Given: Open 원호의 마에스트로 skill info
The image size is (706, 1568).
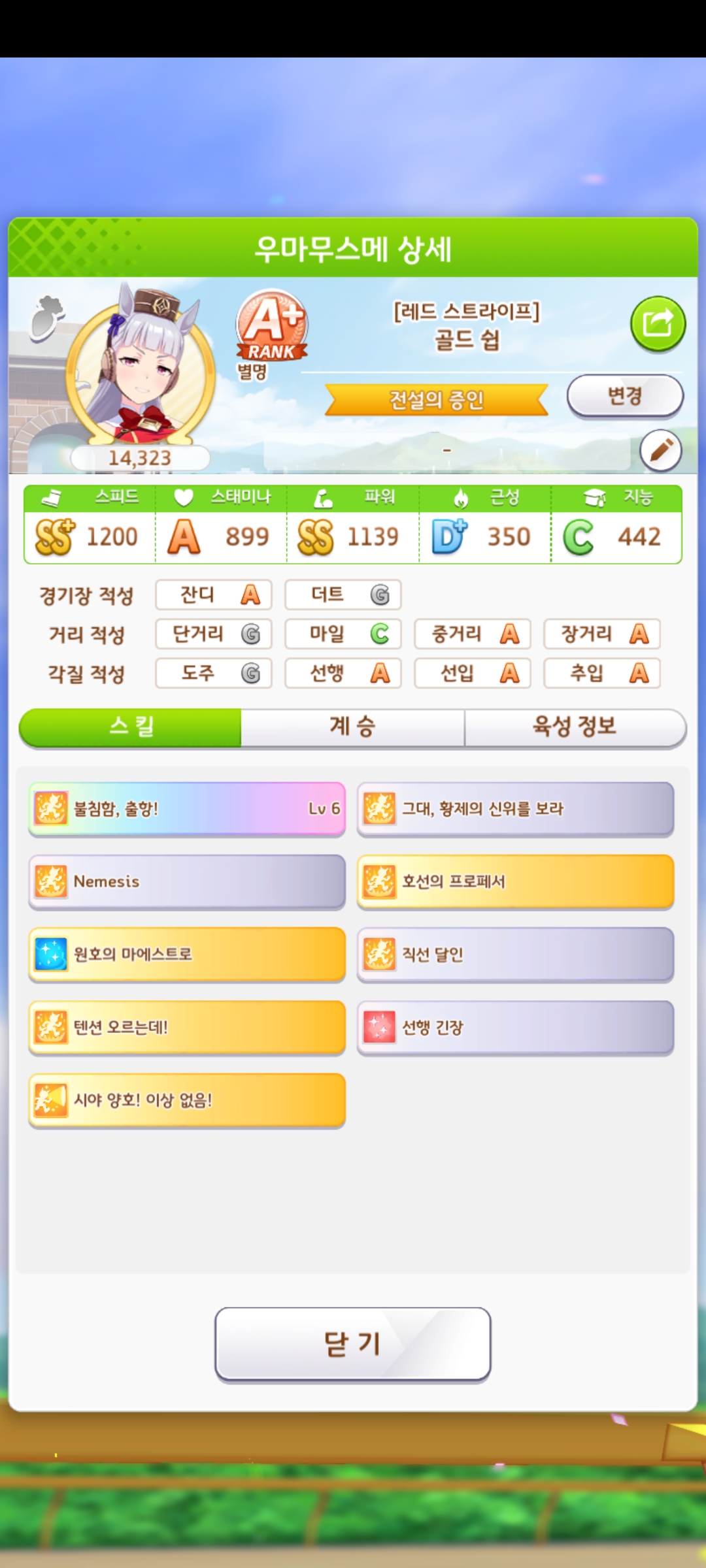Looking at the screenshot, I should coord(187,955).
